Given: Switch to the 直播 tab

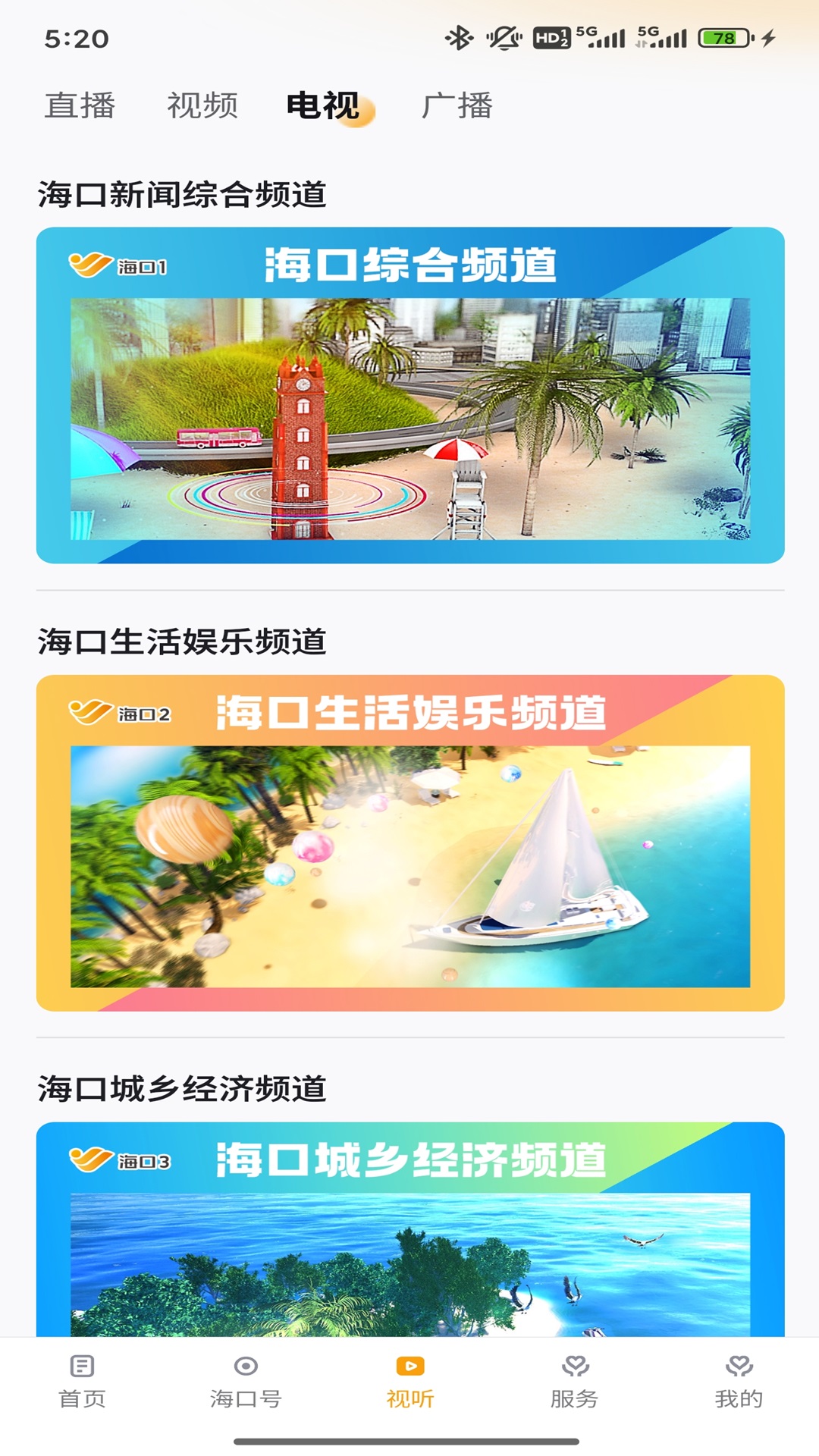Looking at the screenshot, I should click(x=80, y=105).
